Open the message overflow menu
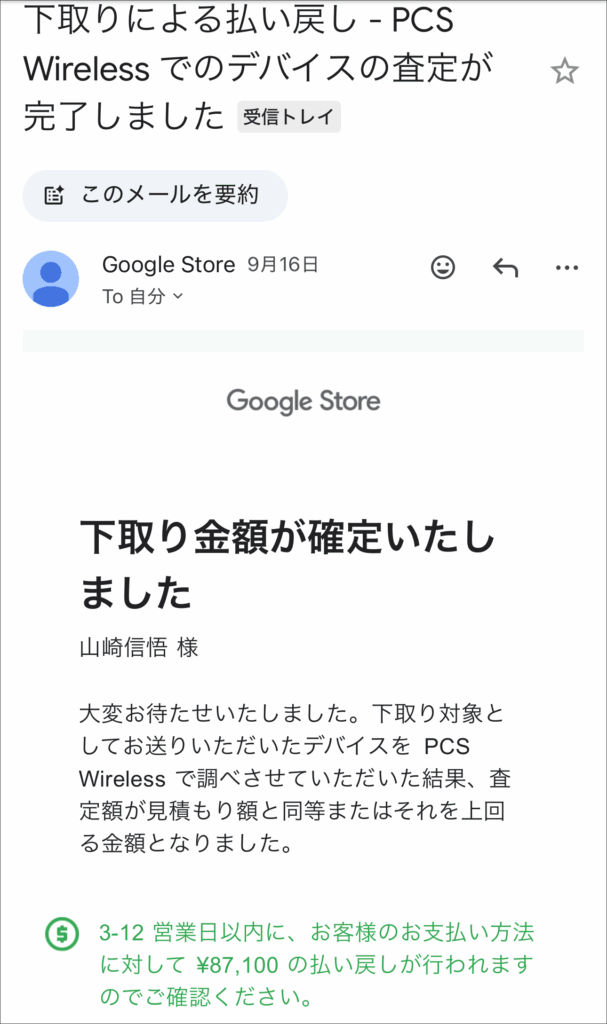607x1024 pixels. [566, 267]
